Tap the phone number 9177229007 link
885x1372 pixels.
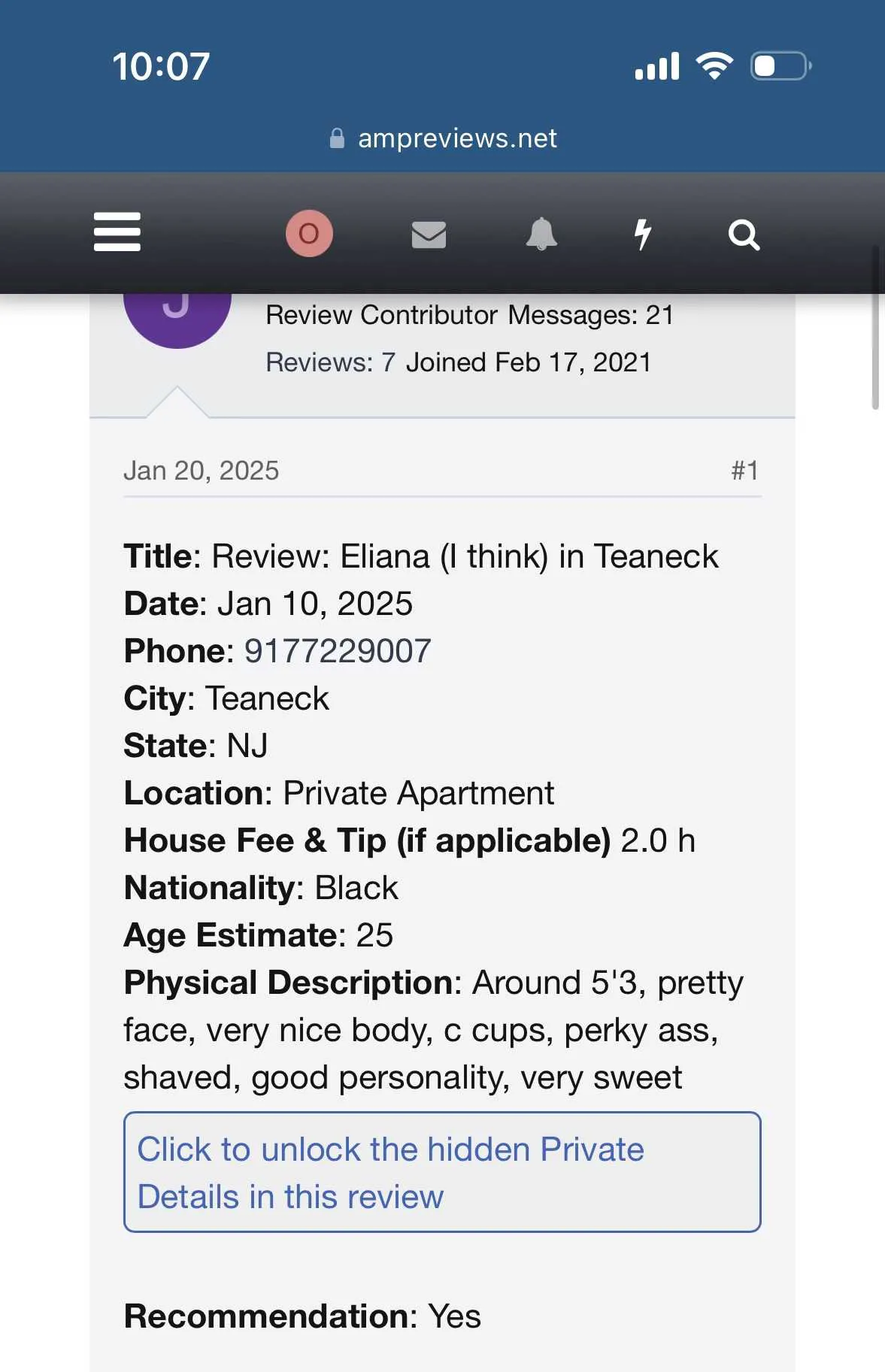338,651
